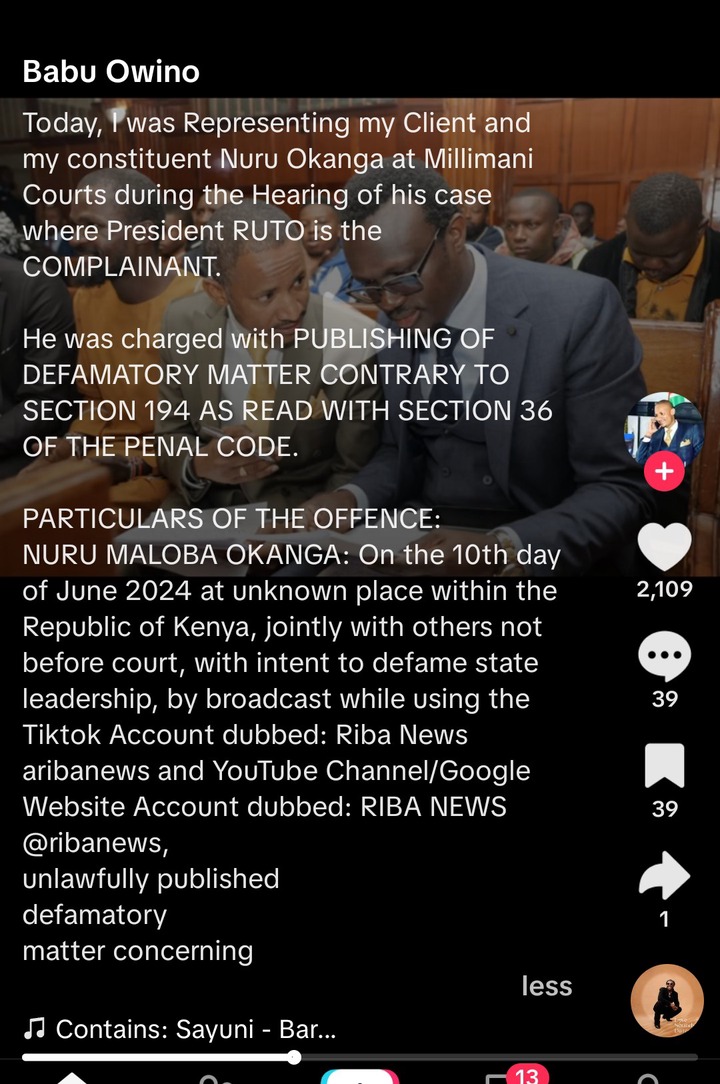
Task: Go to the Home tab
Action: click(x=70, y=1078)
